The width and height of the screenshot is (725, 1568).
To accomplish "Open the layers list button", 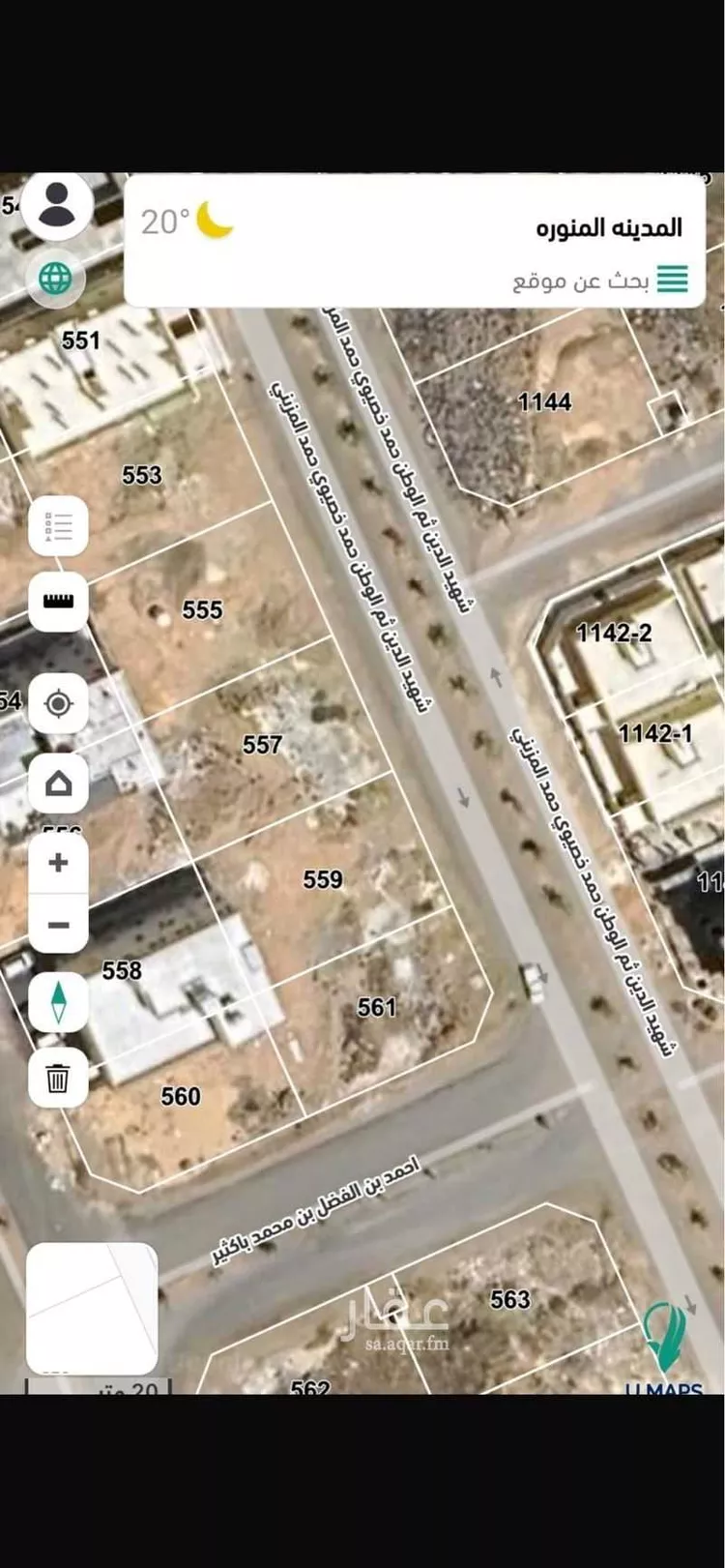I will pyautogui.click(x=58, y=527).
